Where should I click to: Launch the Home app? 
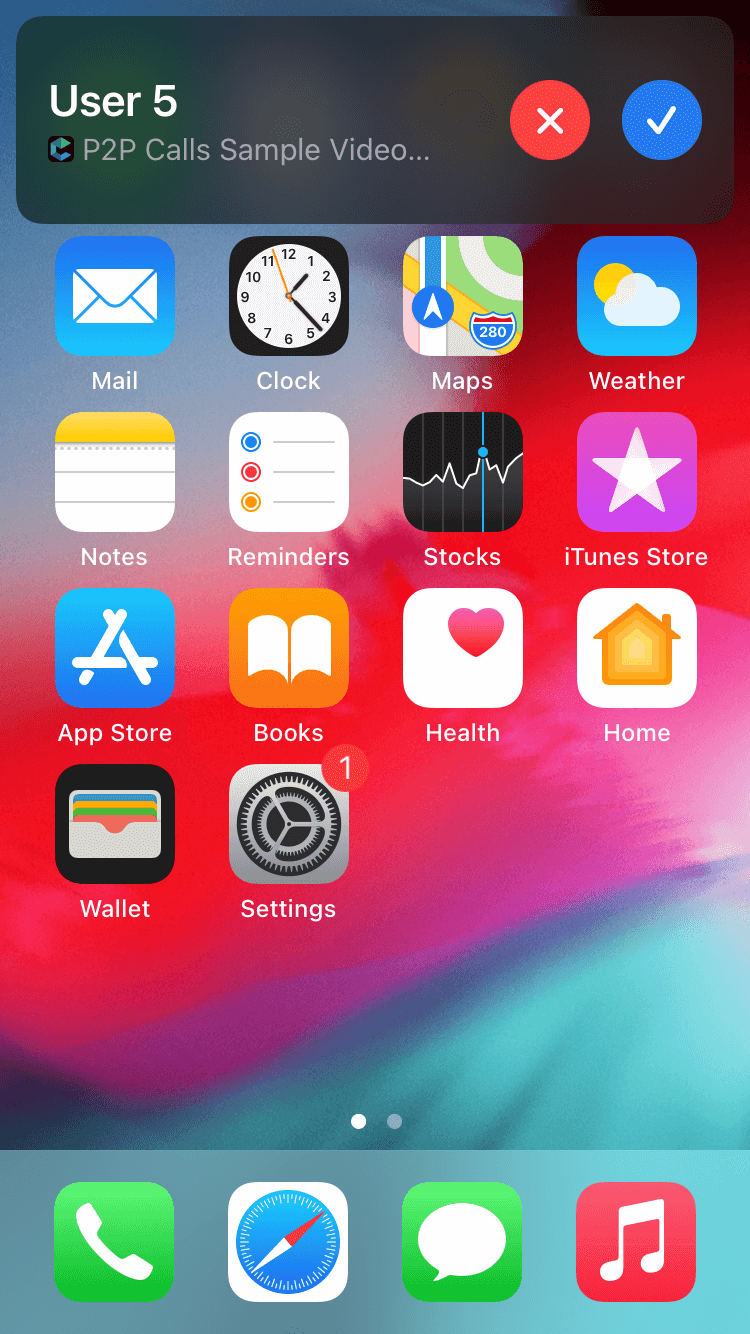[637, 648]
